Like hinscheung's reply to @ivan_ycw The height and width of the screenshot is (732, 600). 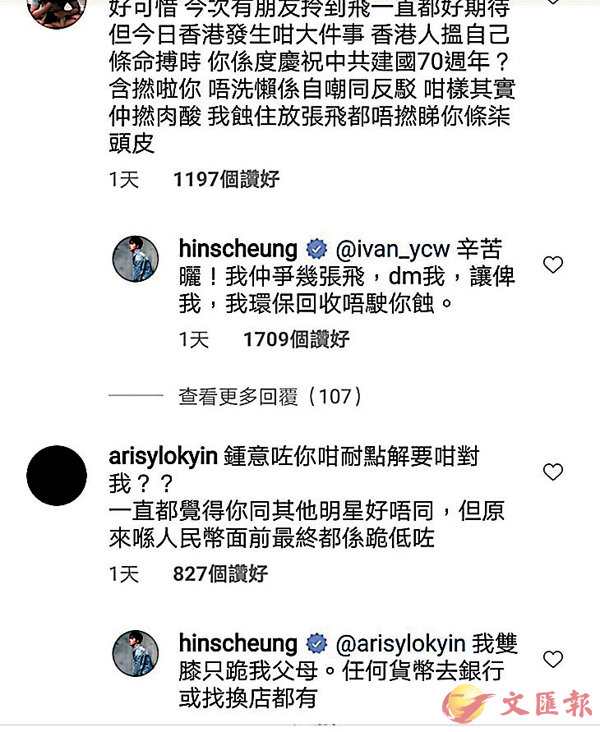pos(553,265)
